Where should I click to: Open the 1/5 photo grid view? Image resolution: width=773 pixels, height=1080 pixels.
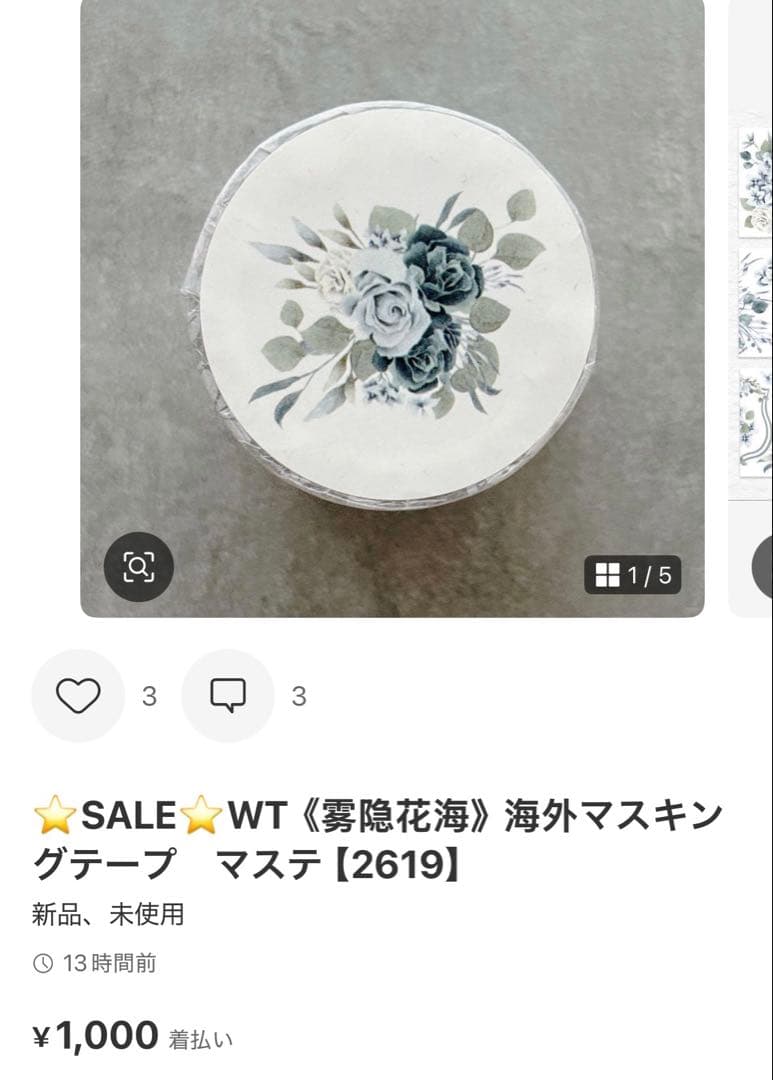pos(632,575)
